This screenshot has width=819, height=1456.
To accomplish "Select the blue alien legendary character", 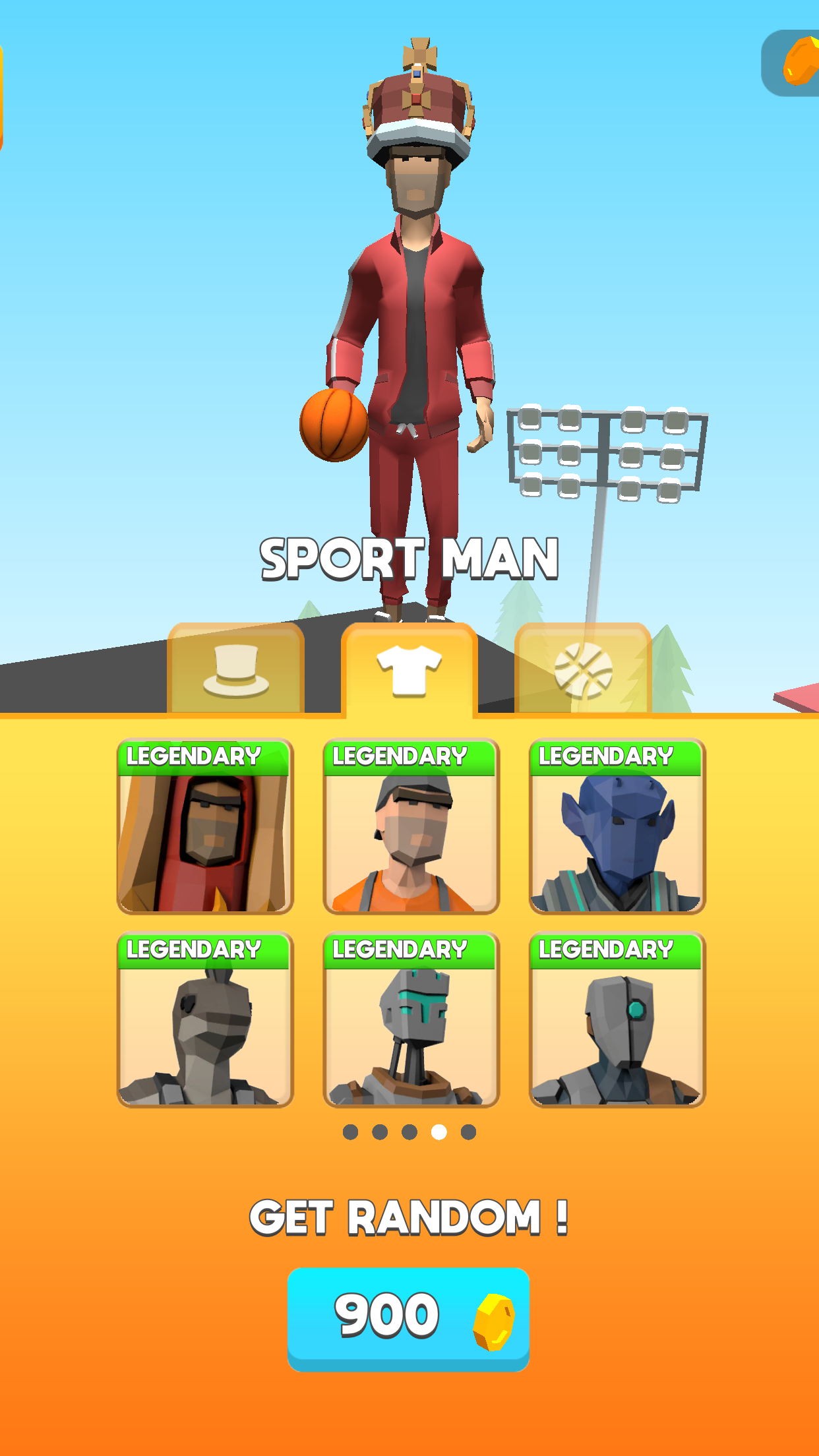I will coord(617,826).
